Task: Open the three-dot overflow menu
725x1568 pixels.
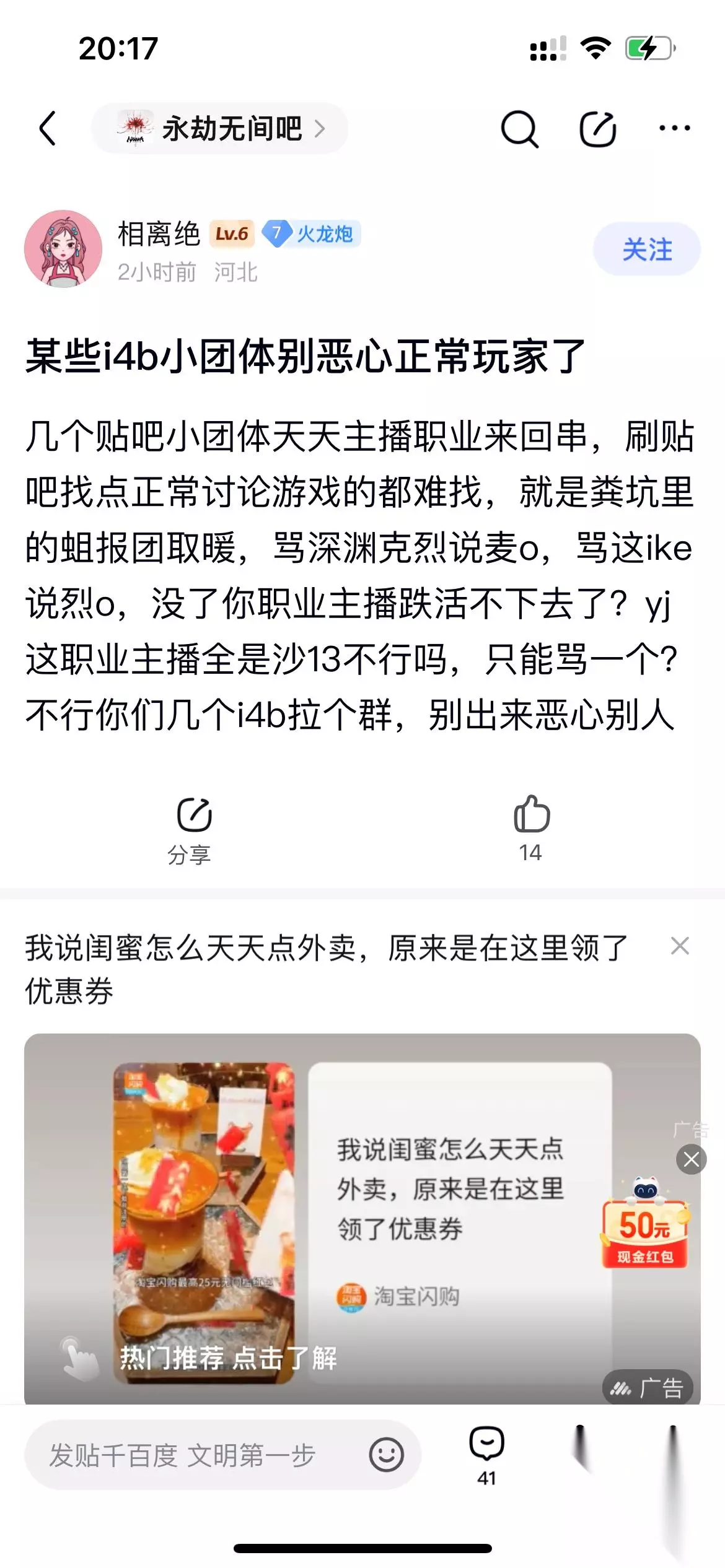Action: 674,128
